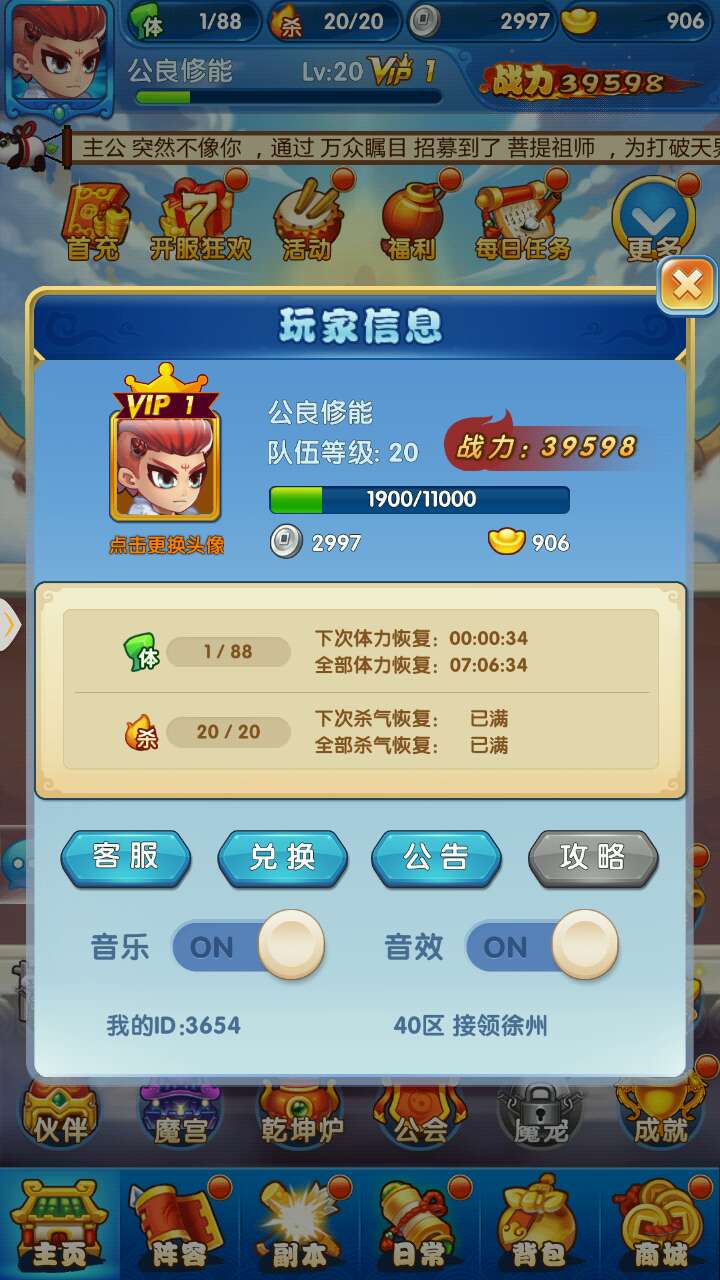Open the 攻略 strategy guide

593,857
